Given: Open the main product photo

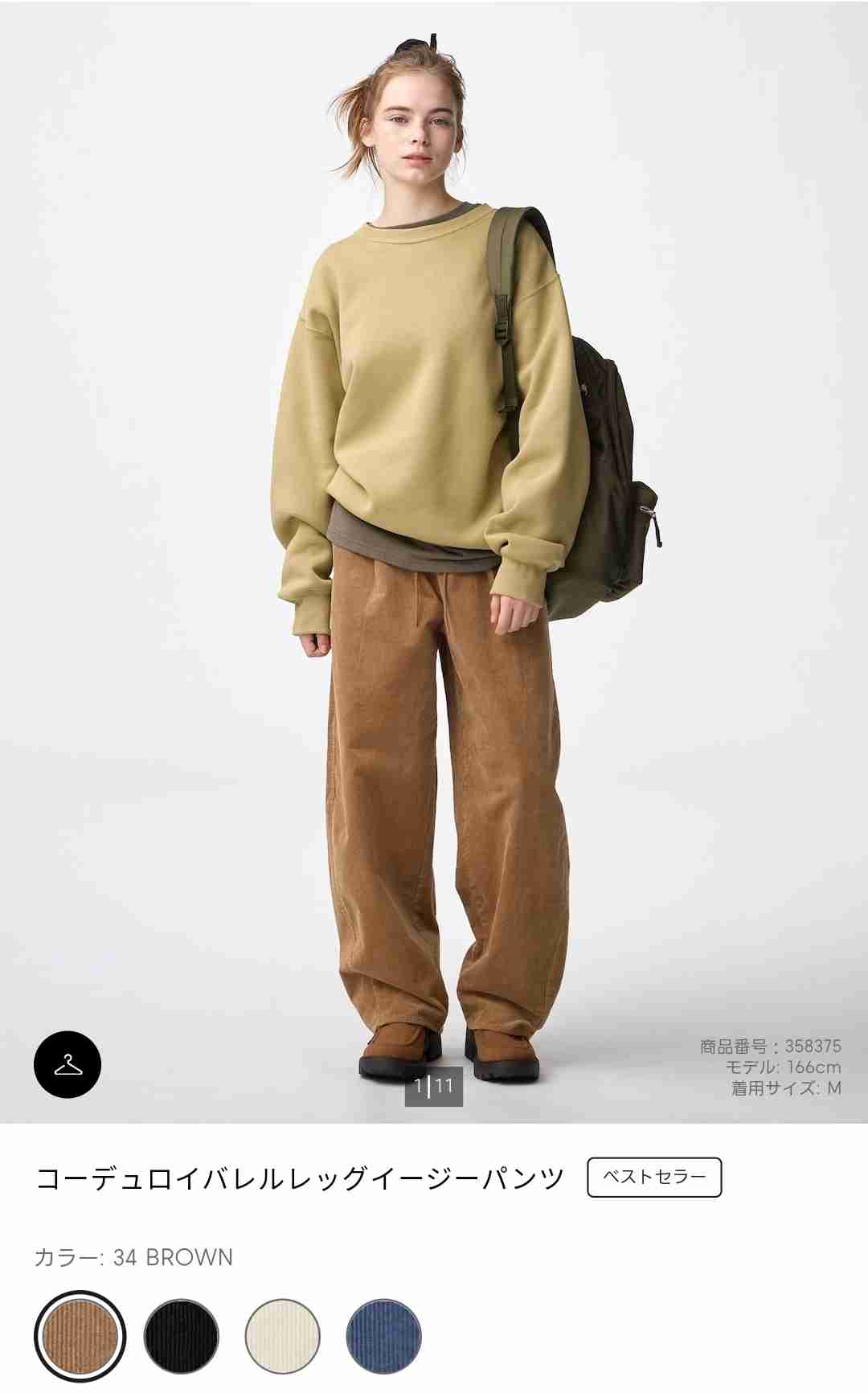Looking at the screenshot, I should tap(434, 563).
